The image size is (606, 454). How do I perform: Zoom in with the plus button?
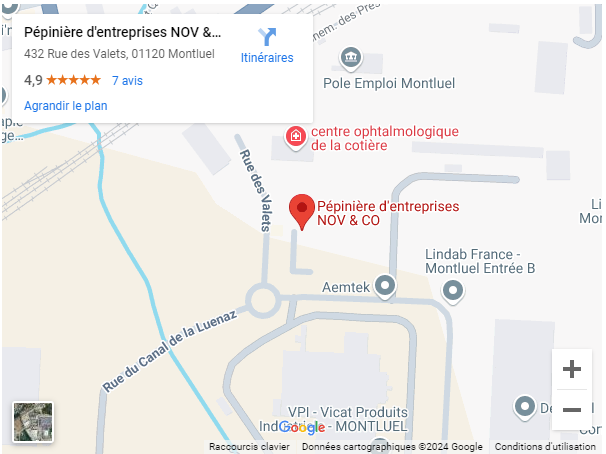tap(571, 370)
